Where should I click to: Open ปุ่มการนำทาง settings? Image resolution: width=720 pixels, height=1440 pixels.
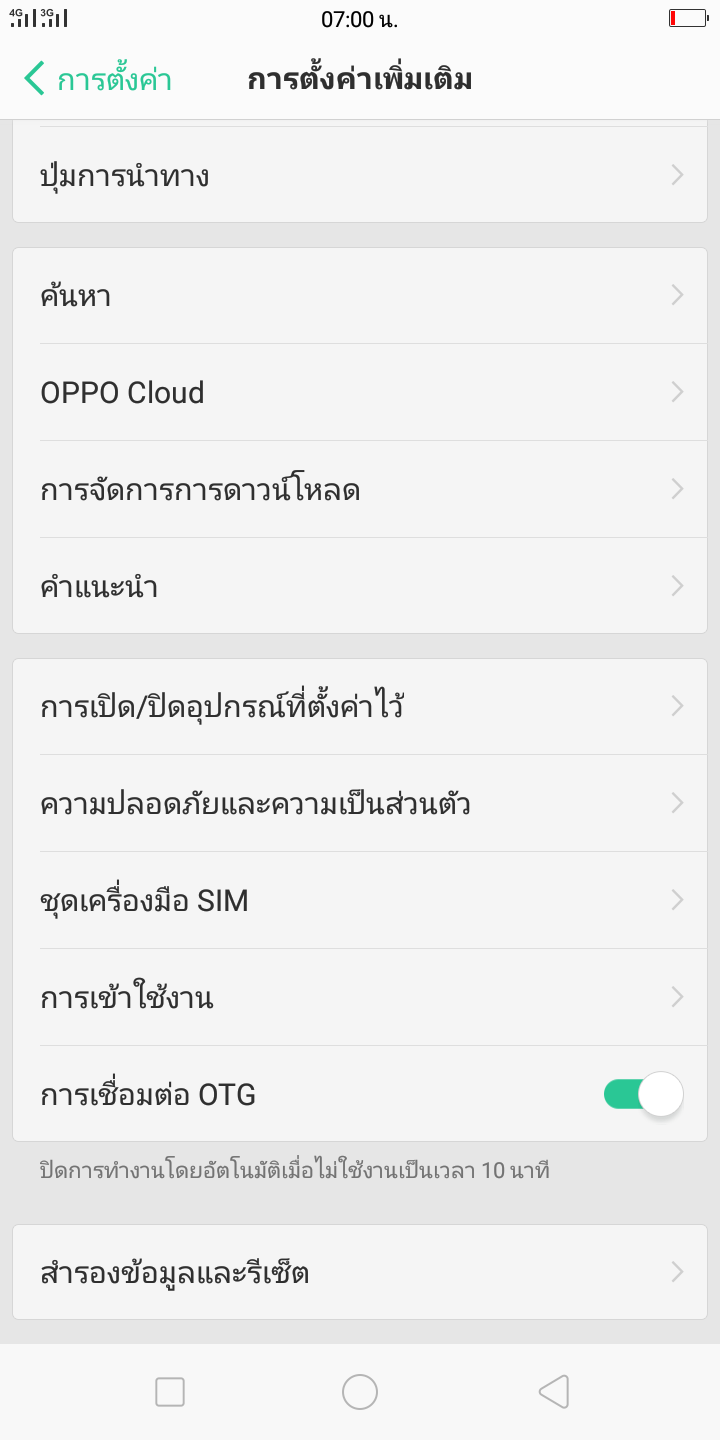point(360,176)
